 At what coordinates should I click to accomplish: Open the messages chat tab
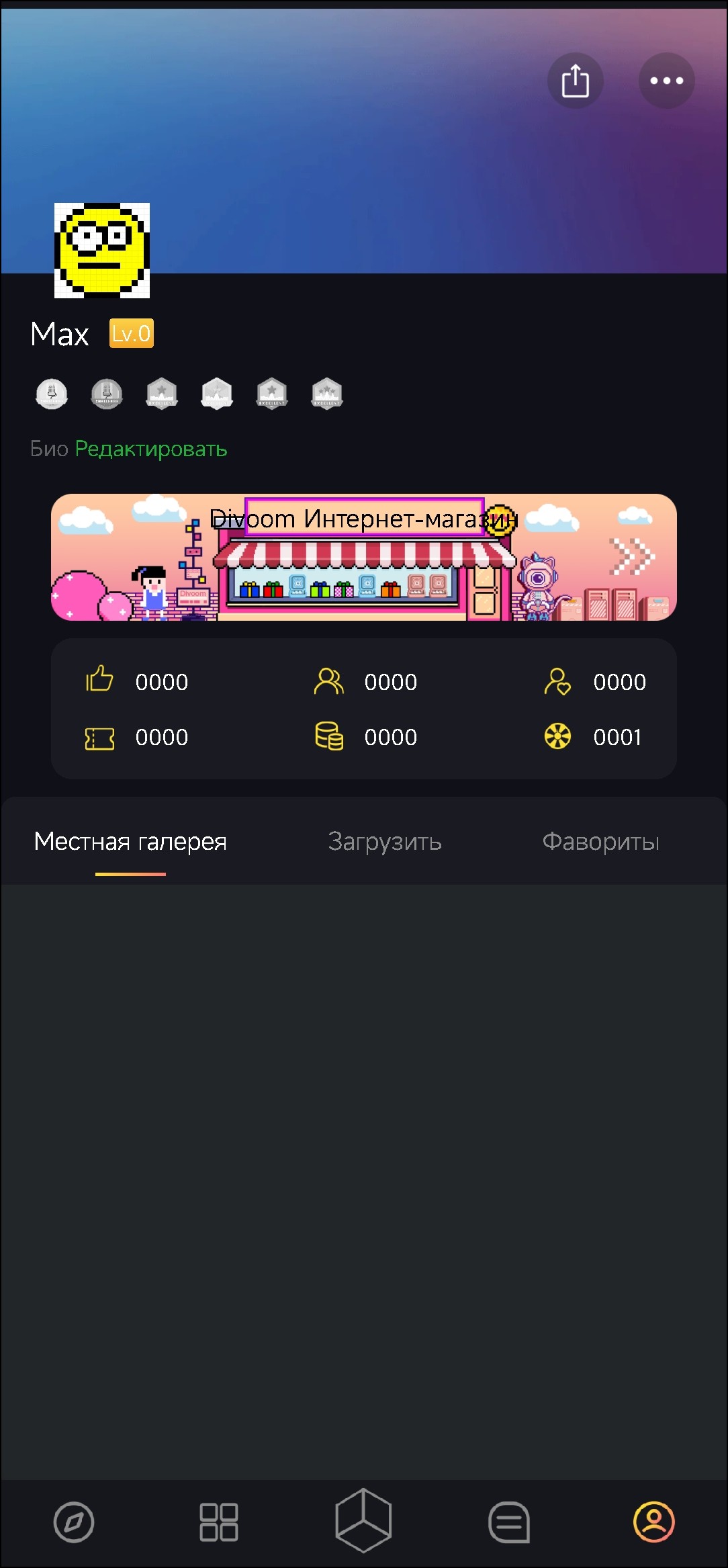509,1522
